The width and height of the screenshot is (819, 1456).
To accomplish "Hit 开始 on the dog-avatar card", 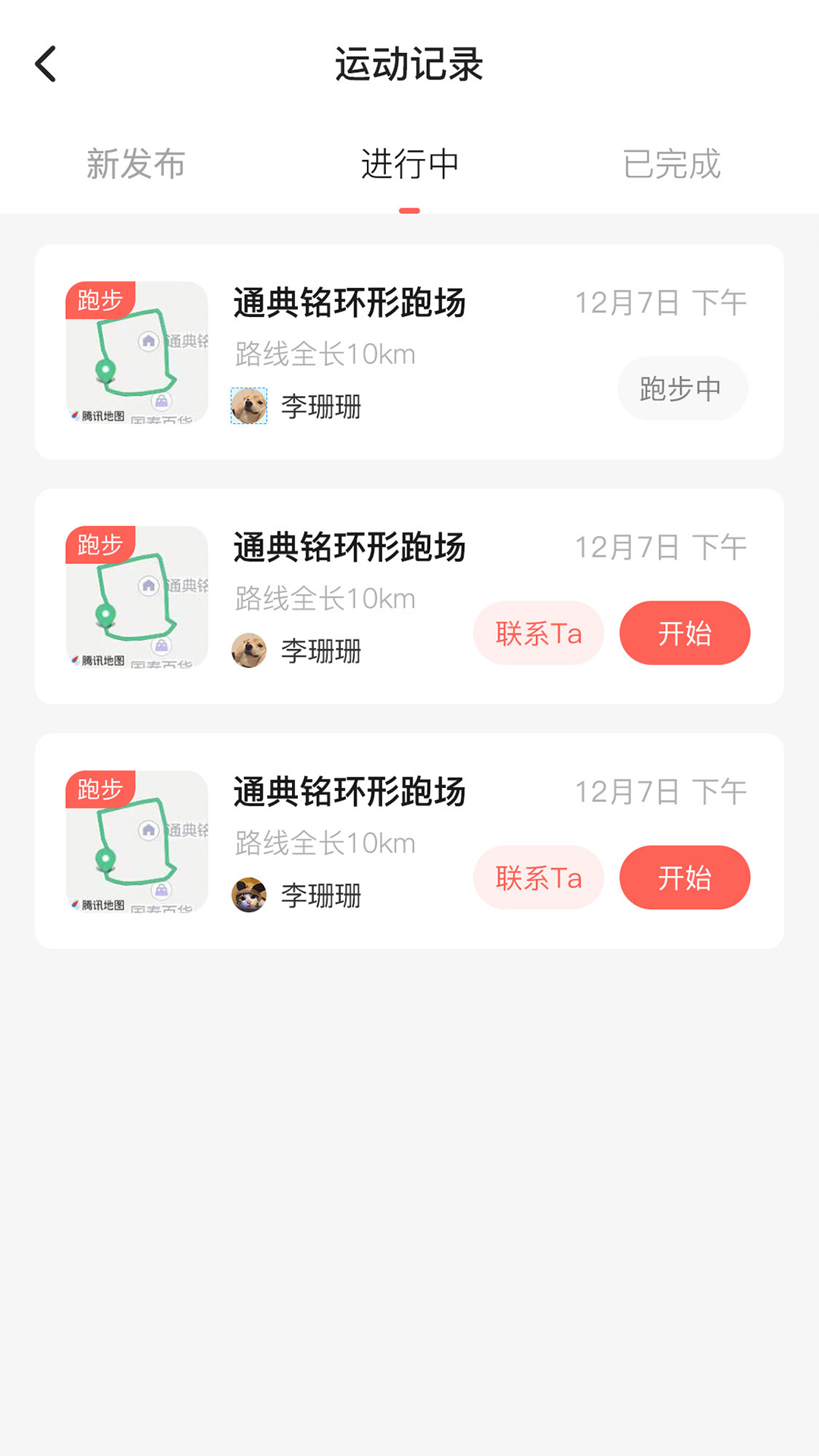I will 684,633.
